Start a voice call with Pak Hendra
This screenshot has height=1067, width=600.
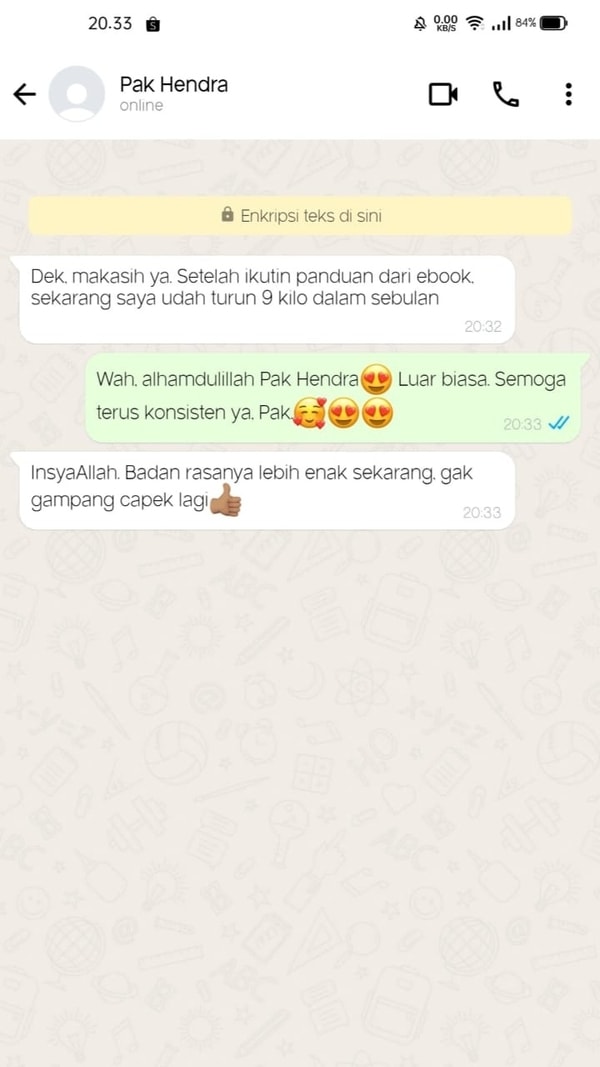click(x=506, y=94)
